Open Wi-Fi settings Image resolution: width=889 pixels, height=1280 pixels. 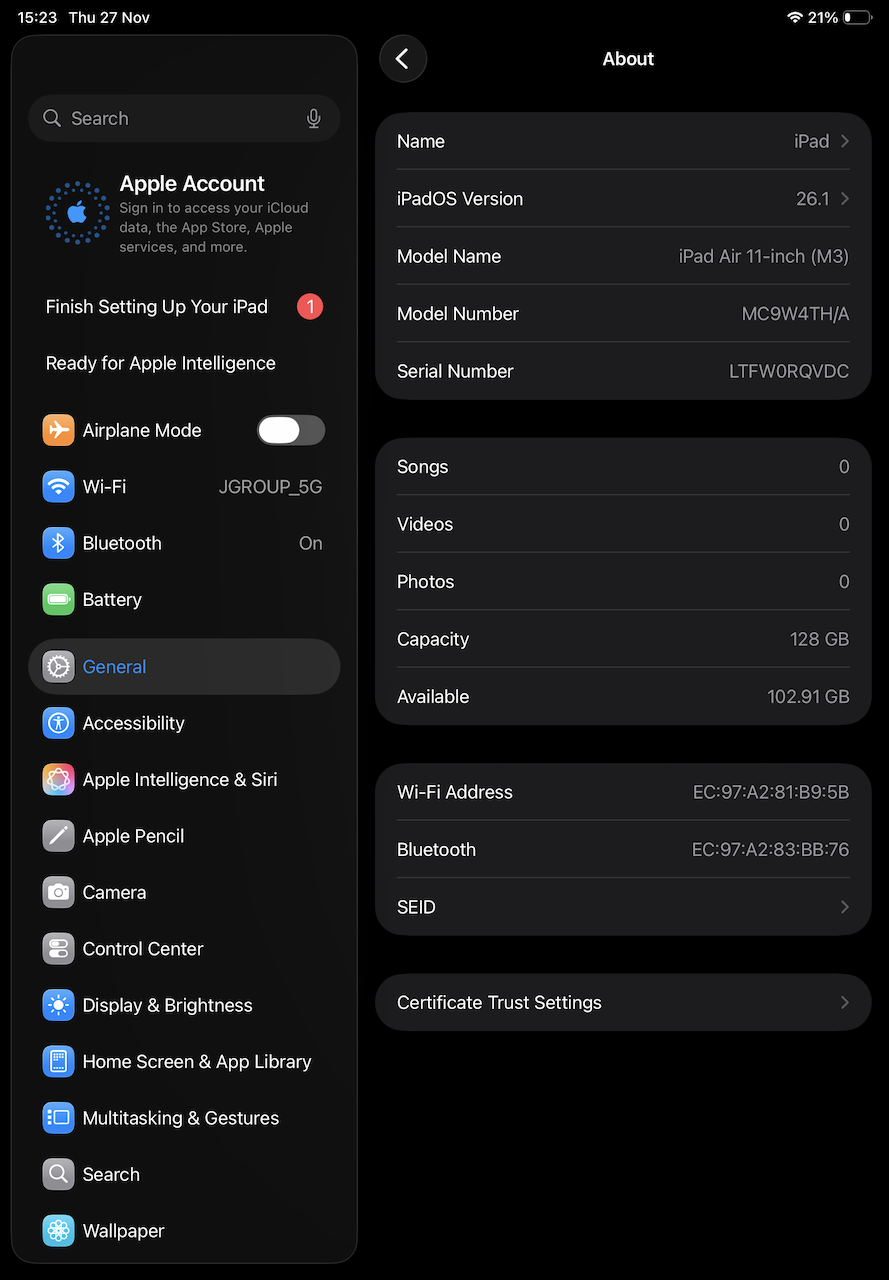click(183, 487)
